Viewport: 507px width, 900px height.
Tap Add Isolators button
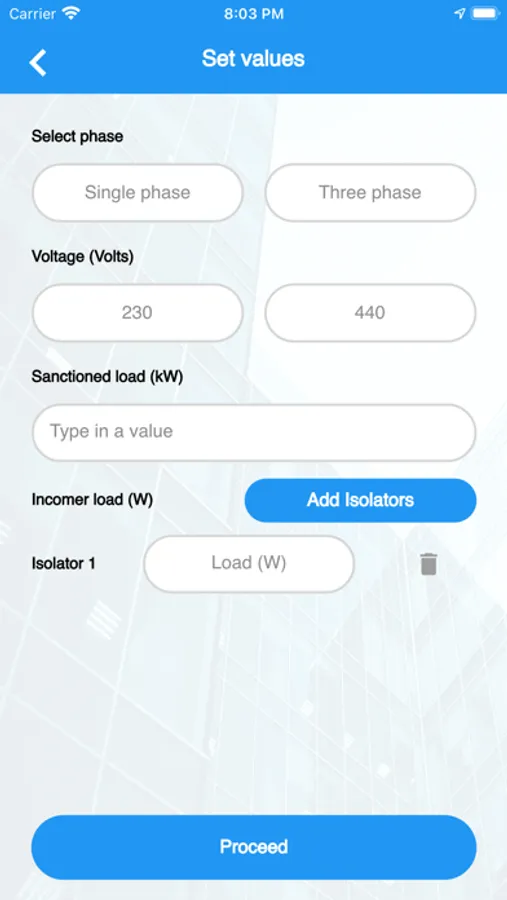[x=361, y=500]
